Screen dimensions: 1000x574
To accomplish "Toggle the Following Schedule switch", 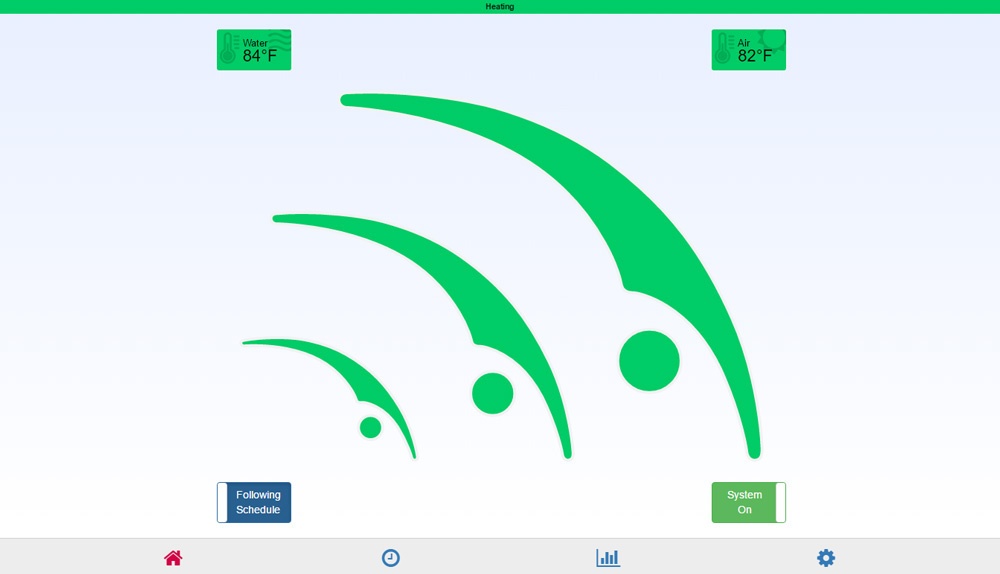I will pyautogui.click(x=254, y=502).
